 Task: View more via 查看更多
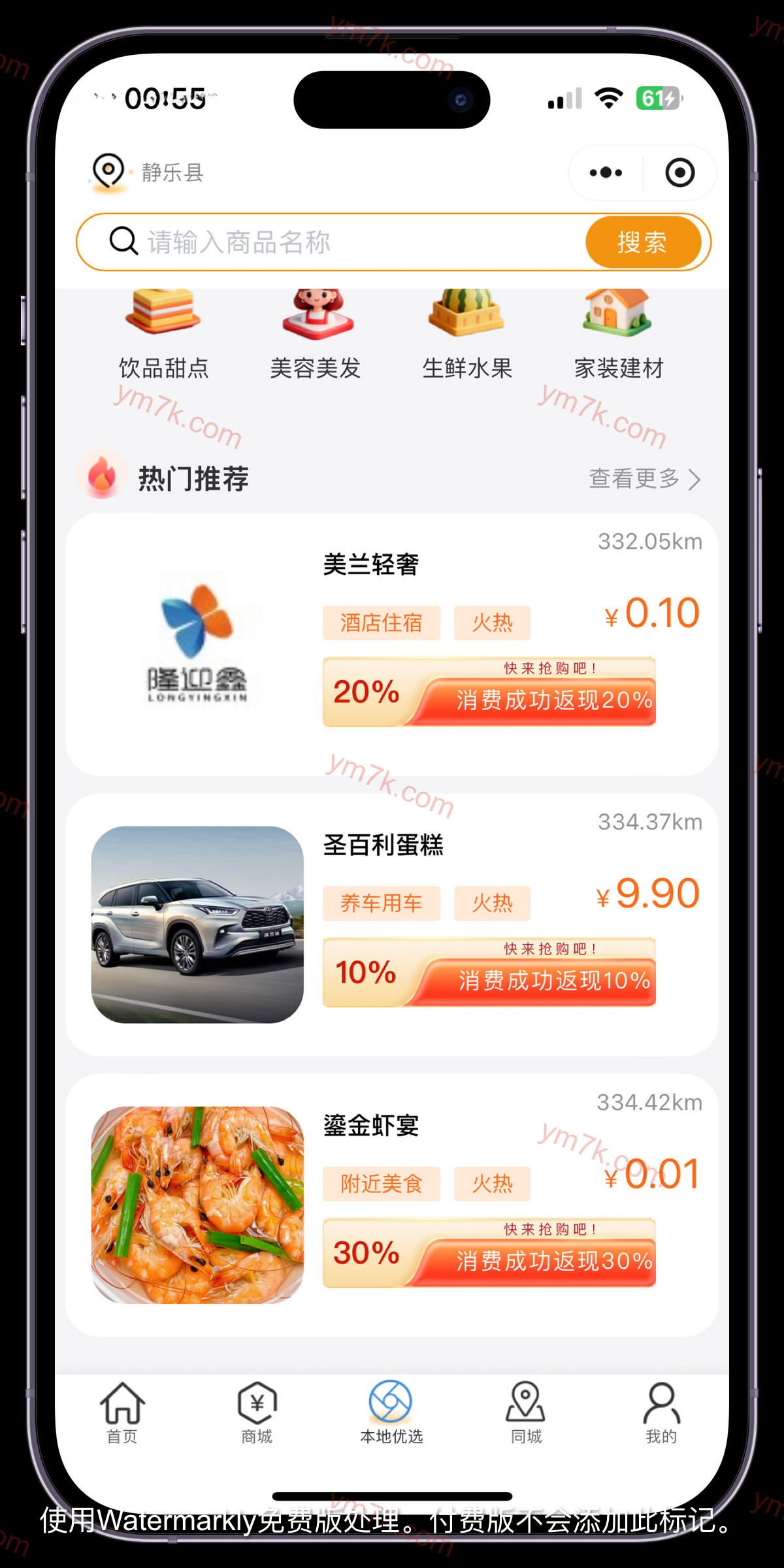[644, 479]
